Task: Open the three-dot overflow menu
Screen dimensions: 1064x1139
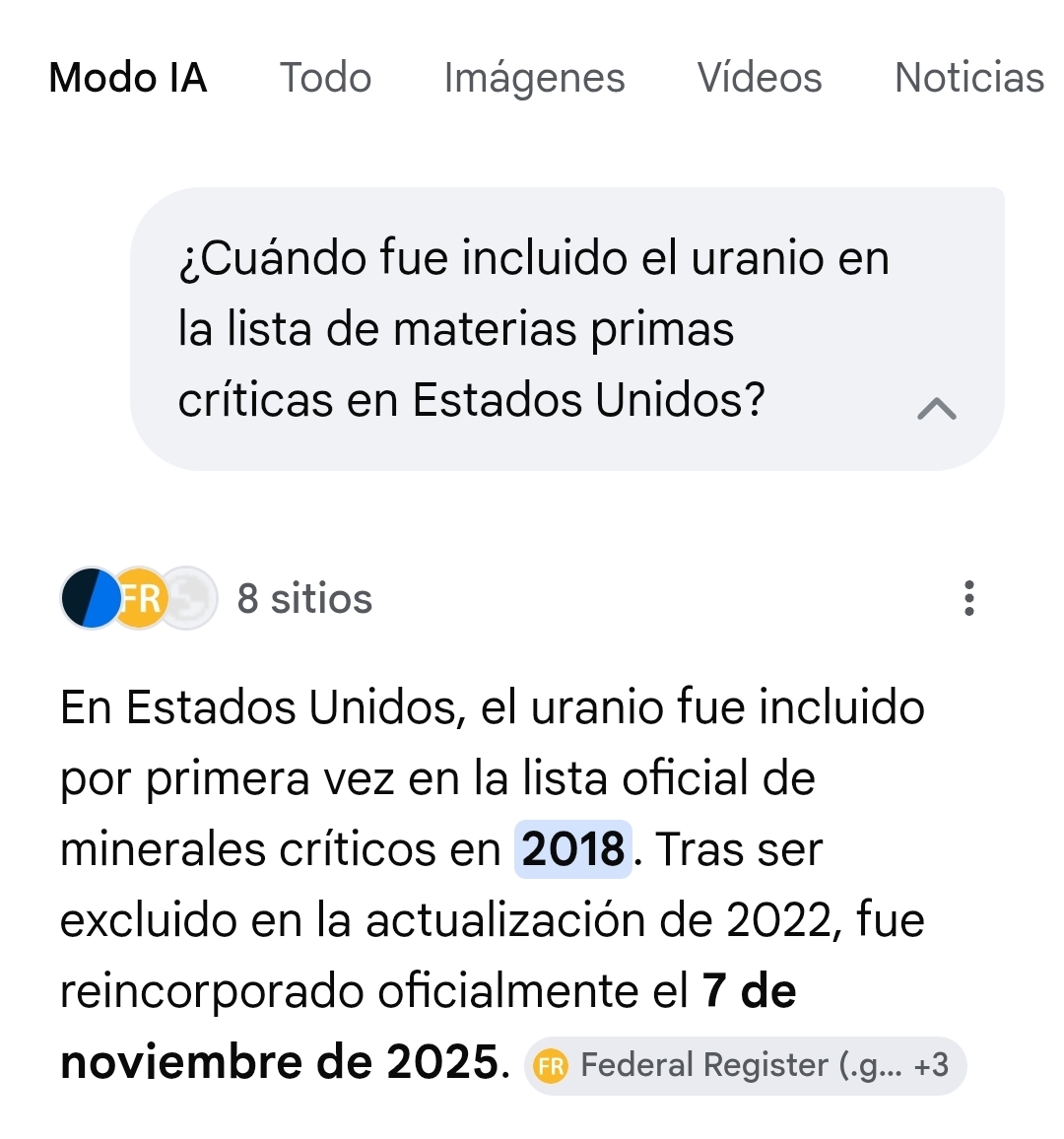Action: click(969, 598)
